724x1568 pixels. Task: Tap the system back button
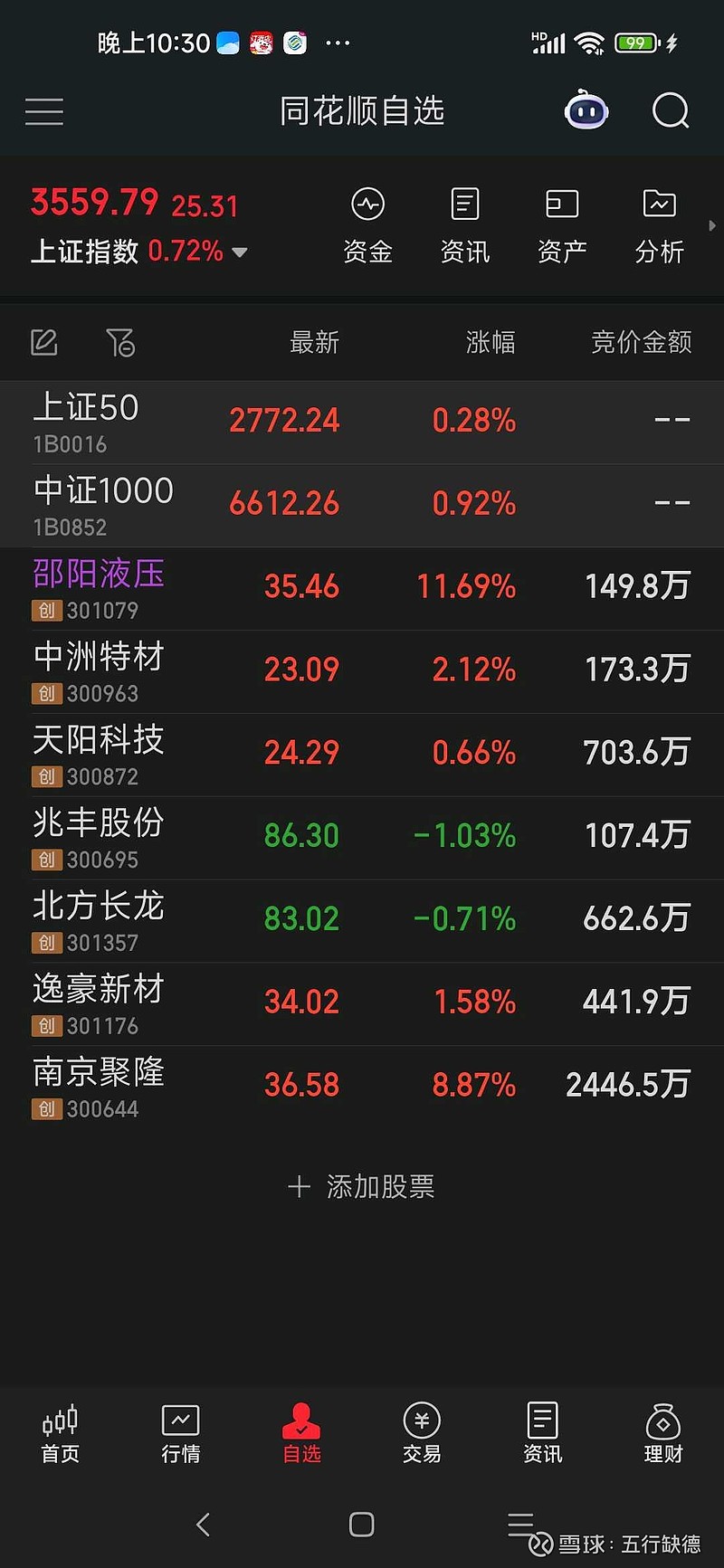click(204, 1525)
